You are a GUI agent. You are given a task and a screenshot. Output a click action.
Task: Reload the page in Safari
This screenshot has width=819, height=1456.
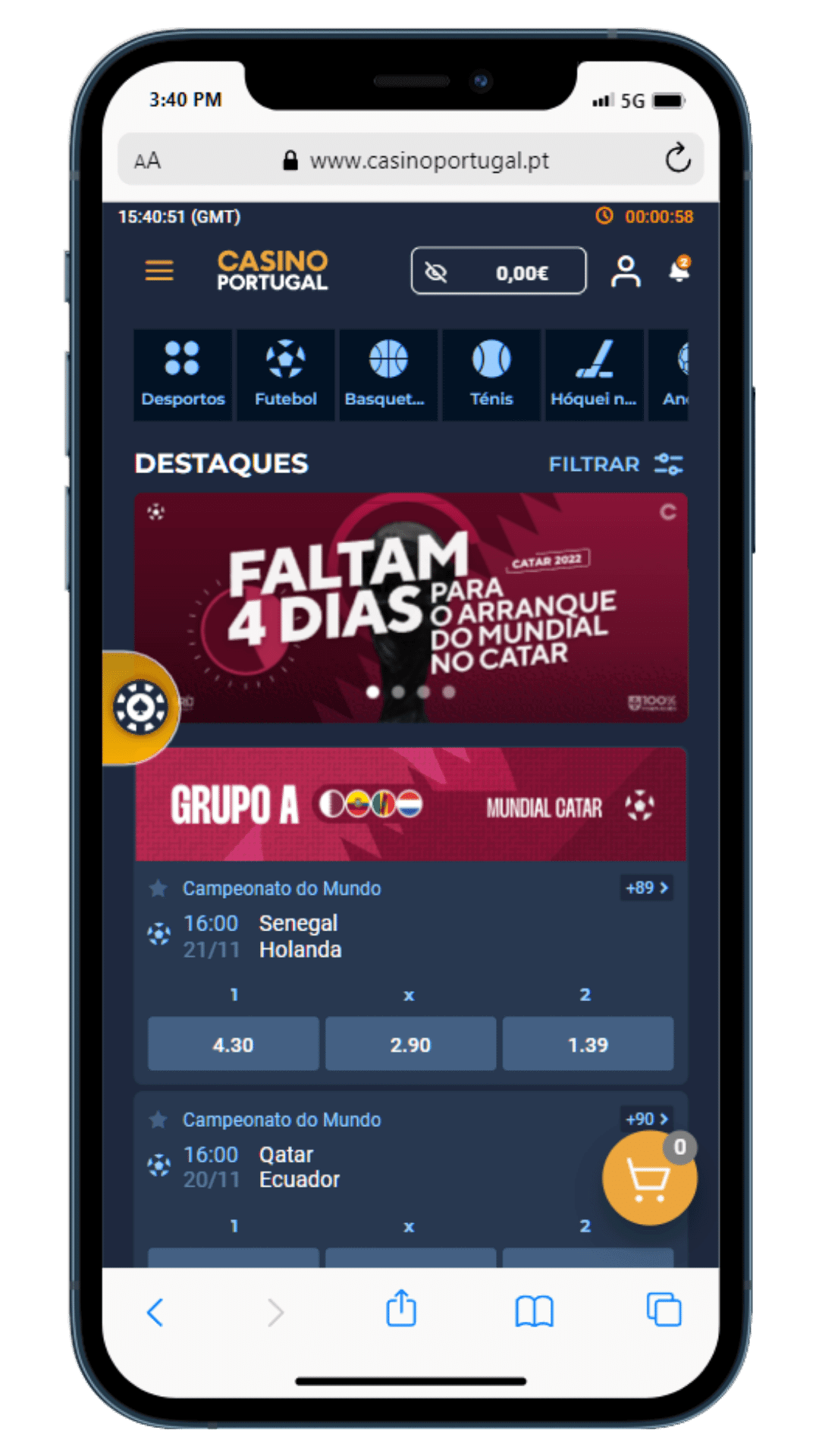click(x=677, y=159)
